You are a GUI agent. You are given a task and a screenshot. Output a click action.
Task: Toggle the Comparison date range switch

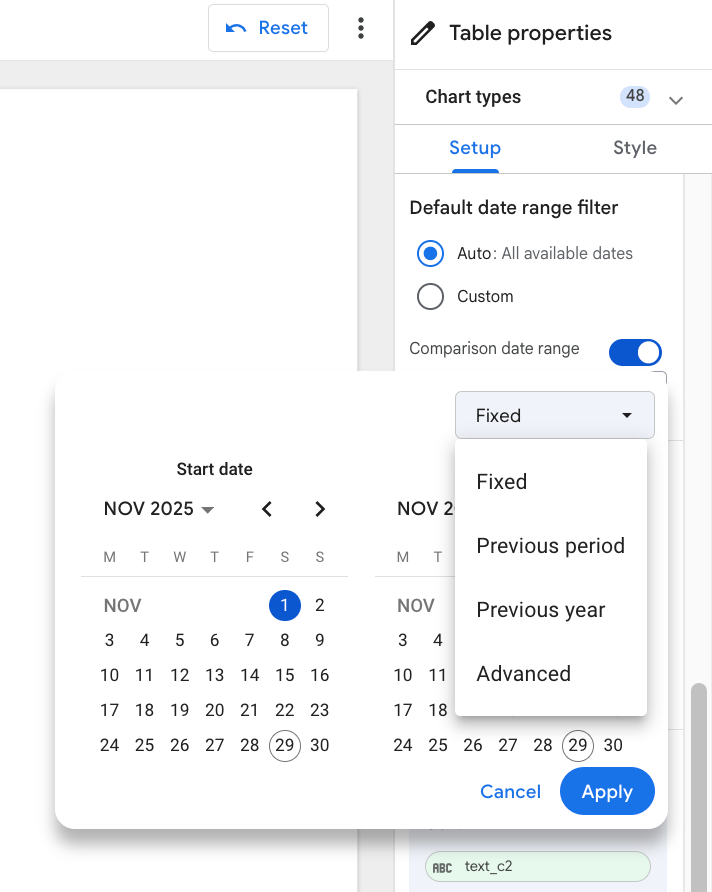(x=635, y=352)
